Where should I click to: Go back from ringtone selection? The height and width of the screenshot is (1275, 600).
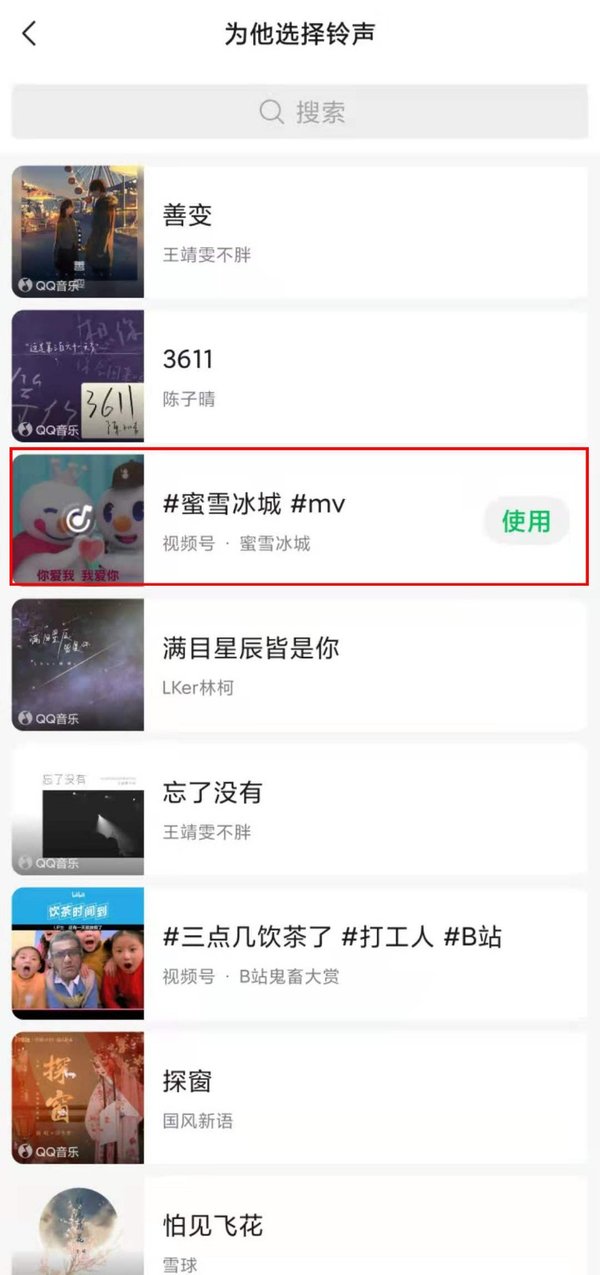tap(29, 33)
